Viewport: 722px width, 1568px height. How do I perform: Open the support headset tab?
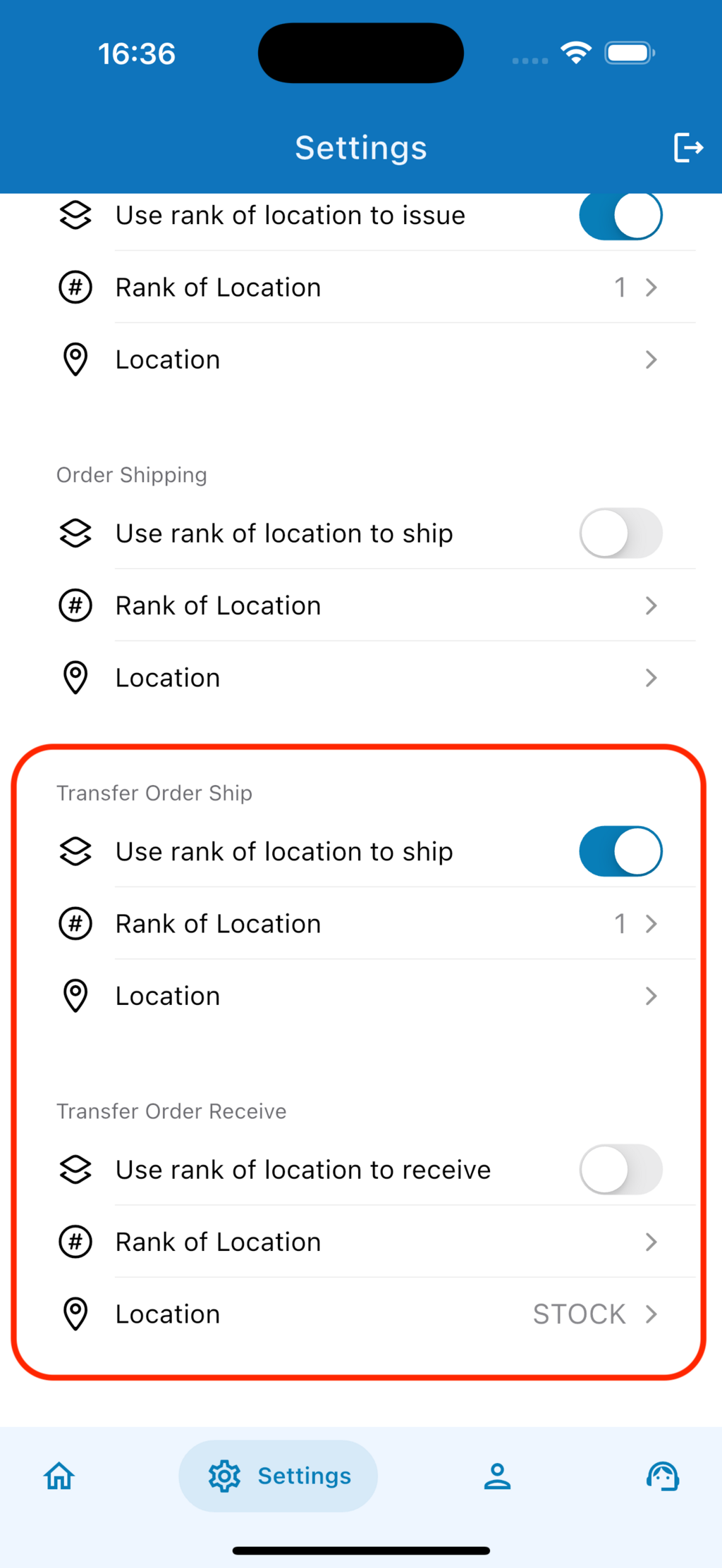coord(663,1476)
